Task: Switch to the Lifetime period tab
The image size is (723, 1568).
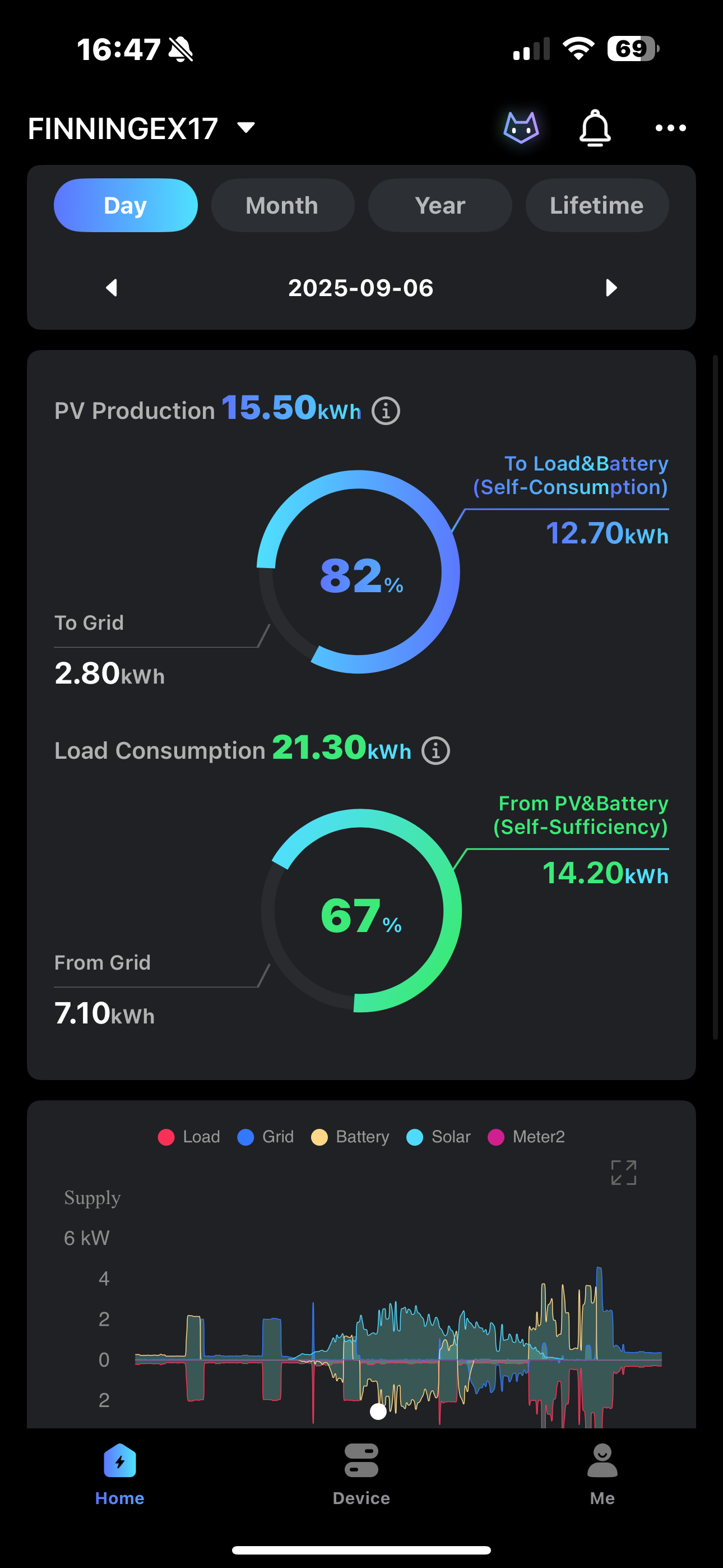Action: (596, 205)
